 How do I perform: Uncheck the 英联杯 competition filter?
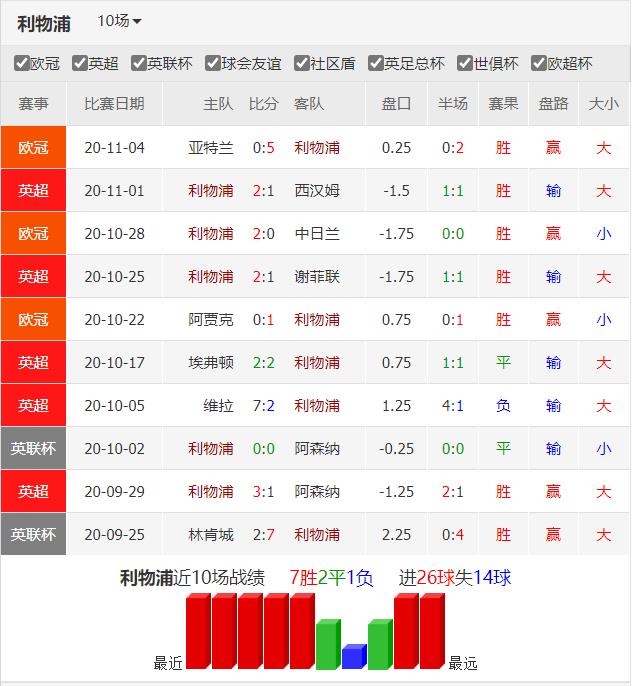tap(139, 63)
